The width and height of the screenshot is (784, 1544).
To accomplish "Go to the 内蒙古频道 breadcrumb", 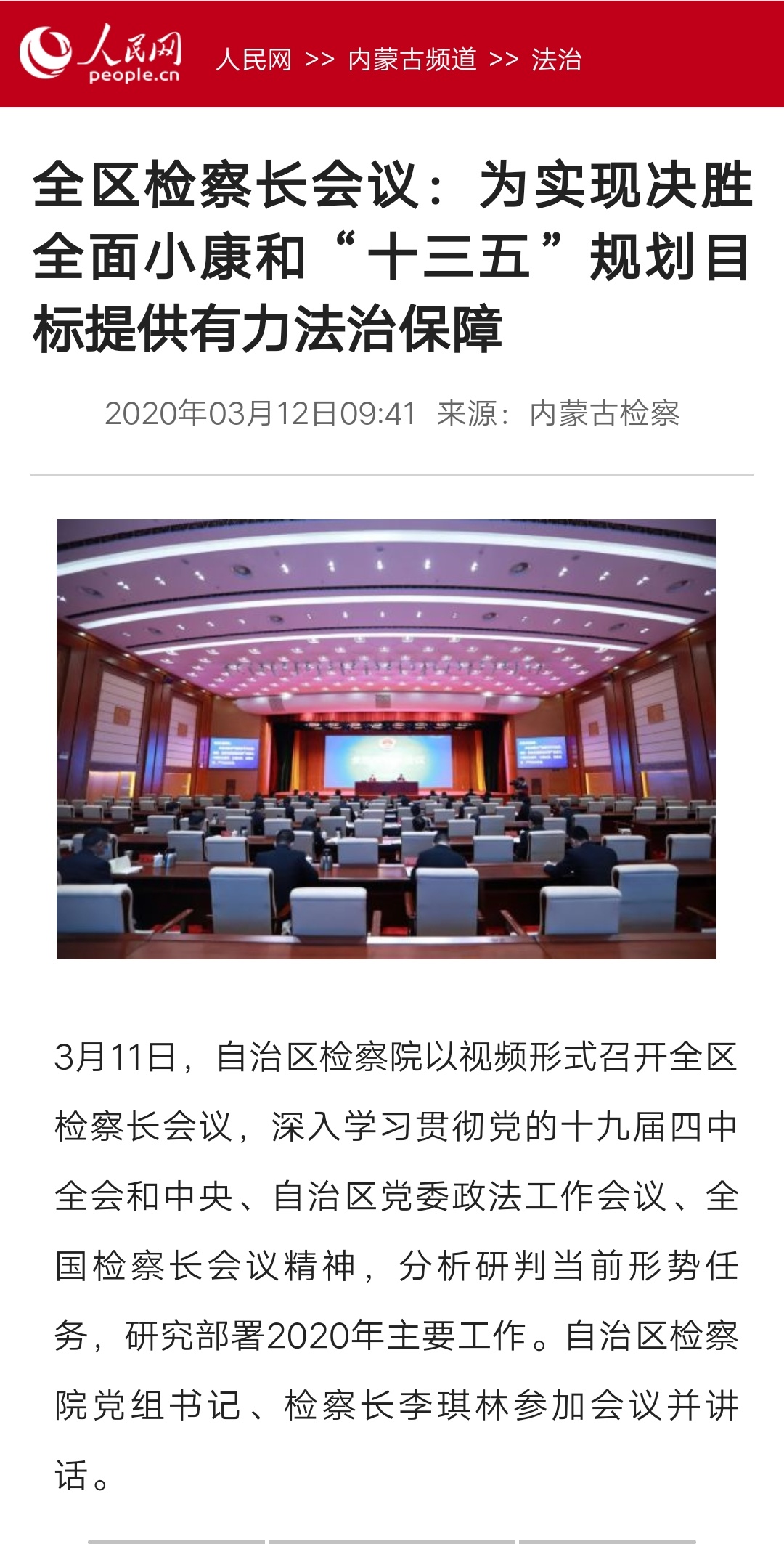I will [x=412, y=60].
